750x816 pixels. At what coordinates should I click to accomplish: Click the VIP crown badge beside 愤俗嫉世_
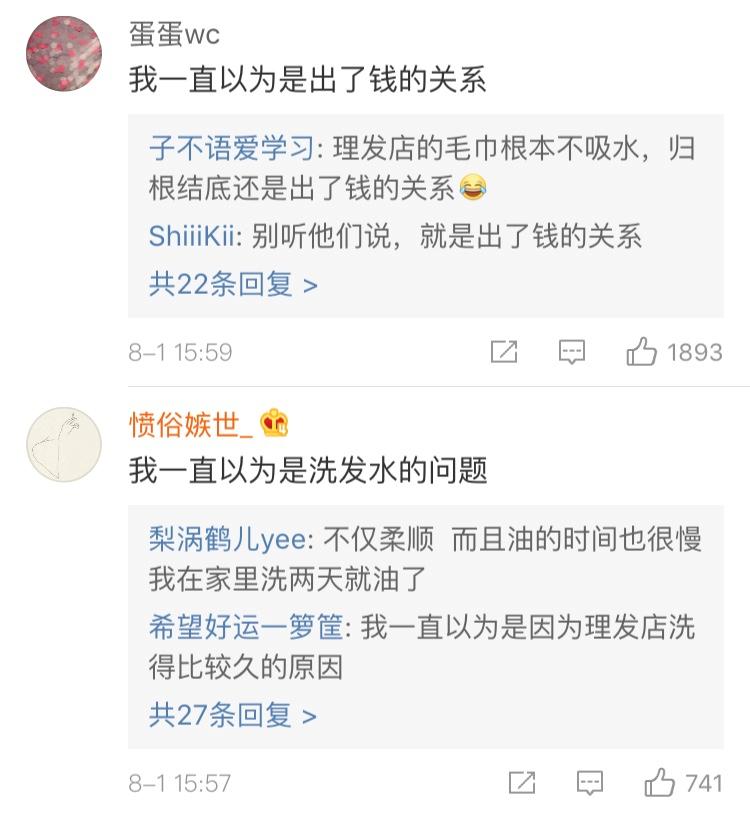click(x=275, y=424)
